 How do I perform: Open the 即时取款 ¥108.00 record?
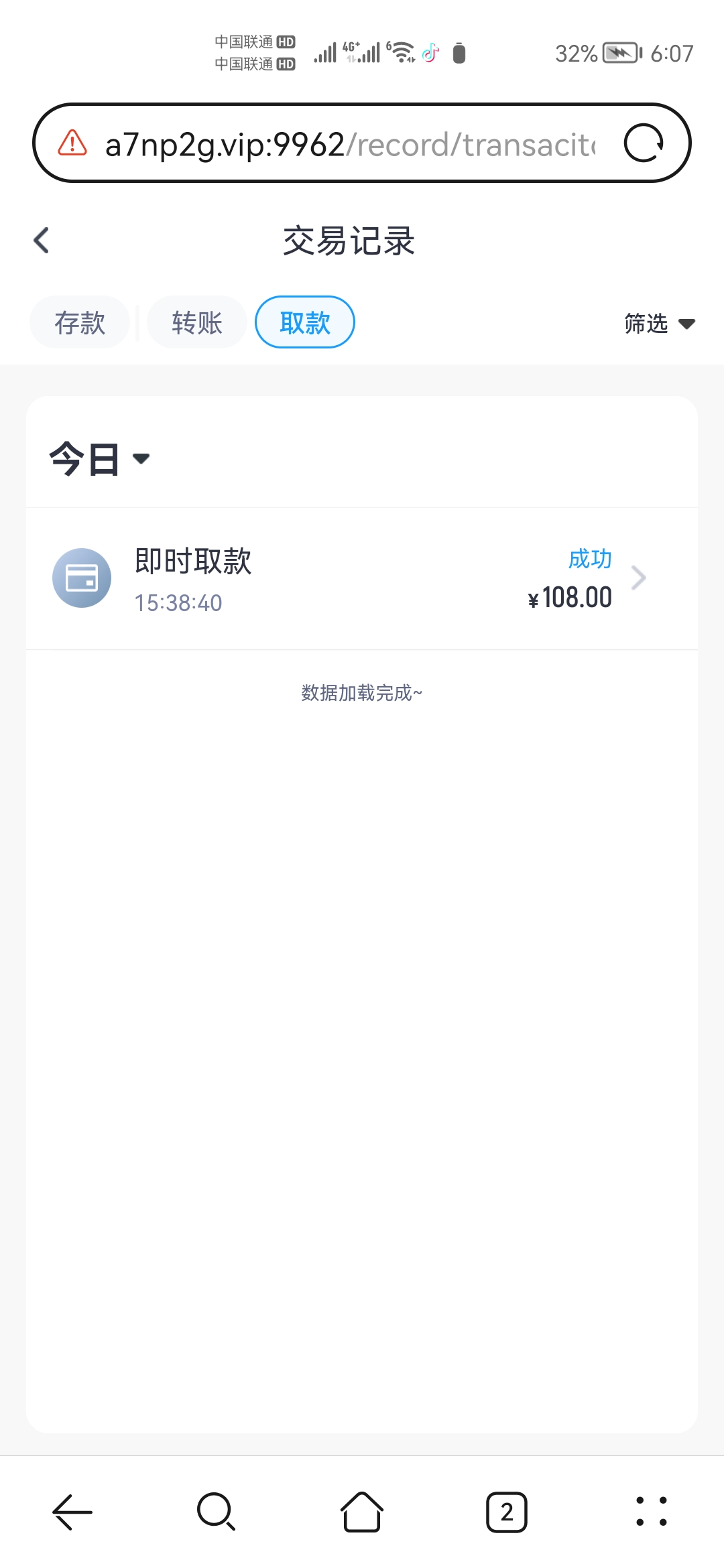pyautogui.click(x=362, y=578)
